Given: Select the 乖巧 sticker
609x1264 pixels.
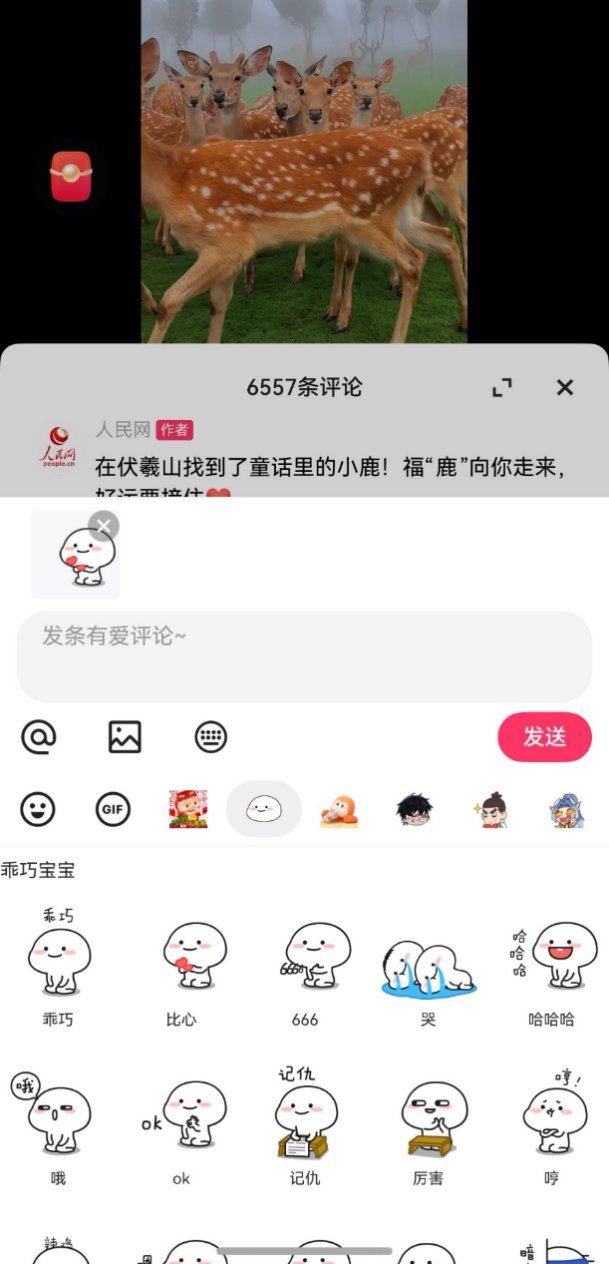Looking at the screenshot, I should point(58,958).
